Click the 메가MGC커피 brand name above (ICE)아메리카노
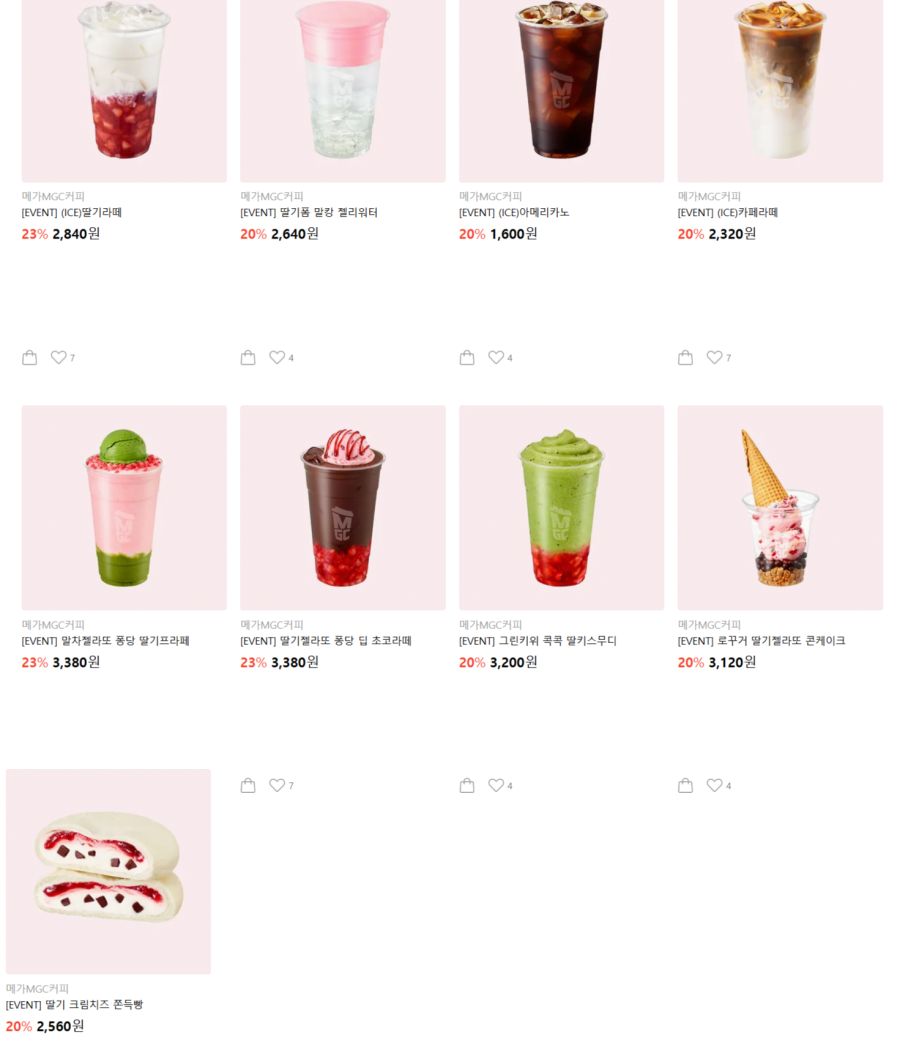The height and width of the screenshot is (1046, 900). [x=490, y=196]
